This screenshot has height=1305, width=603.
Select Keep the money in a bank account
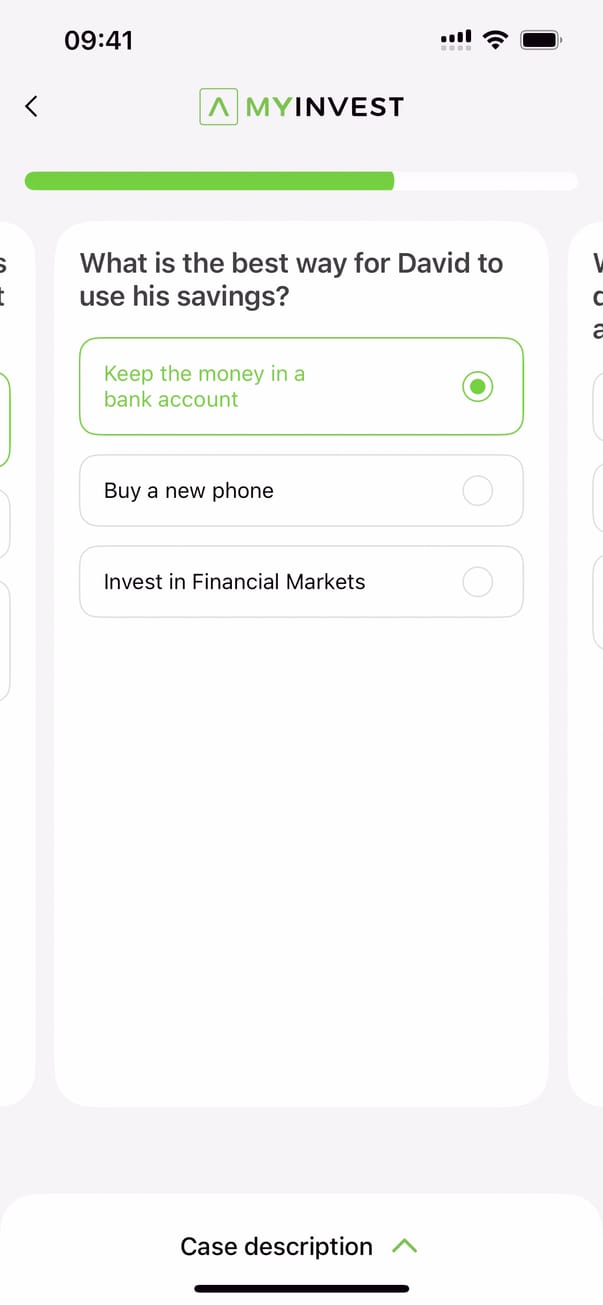[x=301, y=386]
